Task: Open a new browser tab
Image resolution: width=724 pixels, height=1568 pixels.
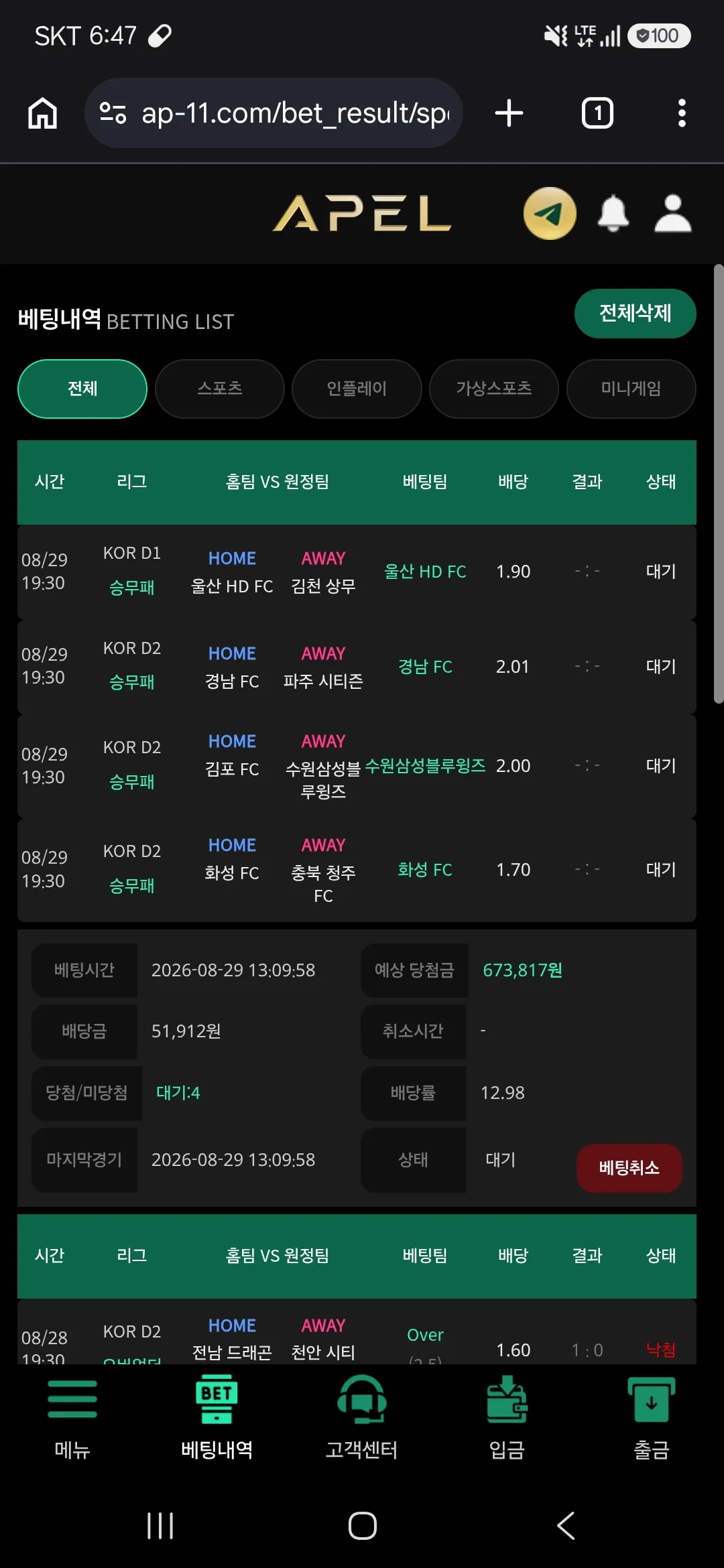Action: (x=509, y=113)
